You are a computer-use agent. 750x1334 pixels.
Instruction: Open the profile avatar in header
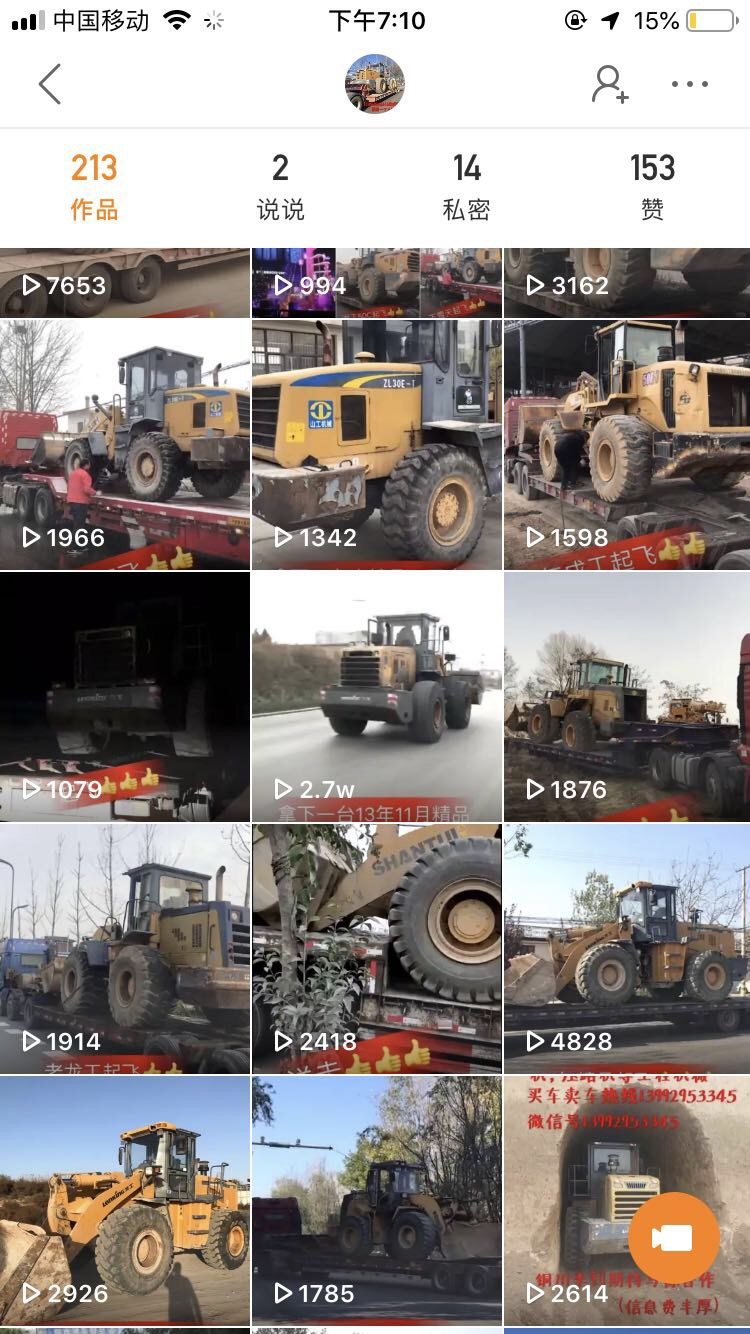(x=375, y=84)
